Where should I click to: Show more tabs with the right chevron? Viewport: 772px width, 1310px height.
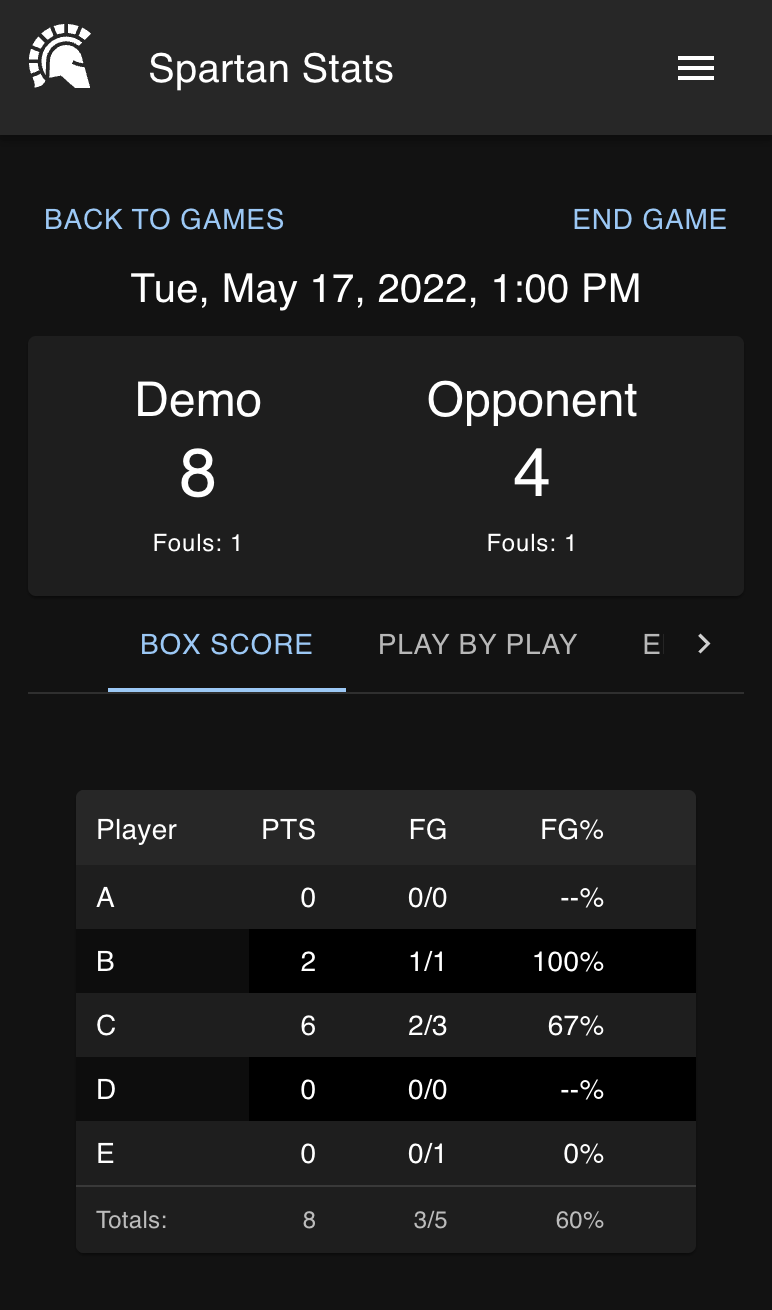pyautogui.click(x=704, y=644)
